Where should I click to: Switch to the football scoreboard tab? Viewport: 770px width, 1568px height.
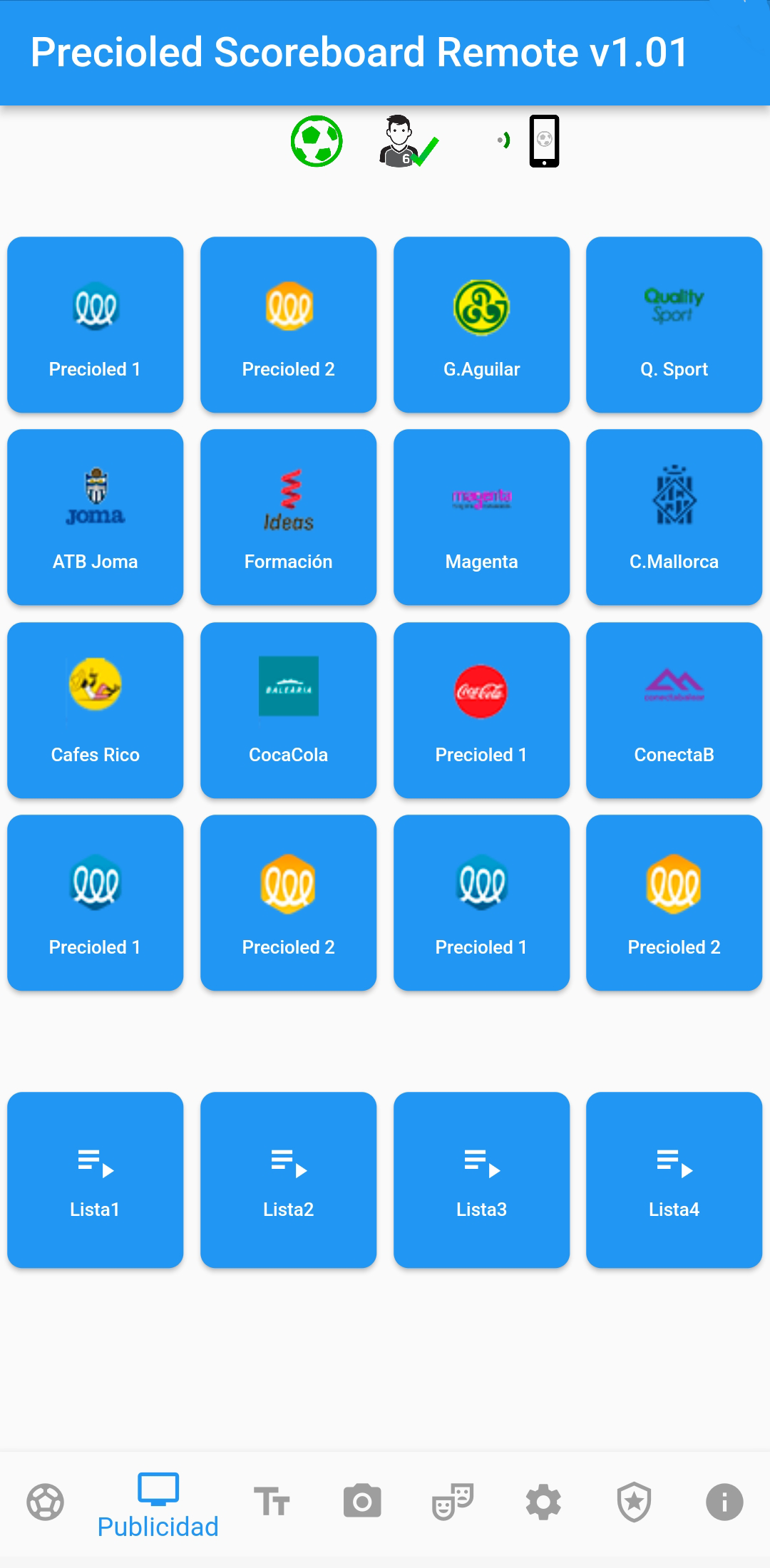click(x=46, y=1502)
